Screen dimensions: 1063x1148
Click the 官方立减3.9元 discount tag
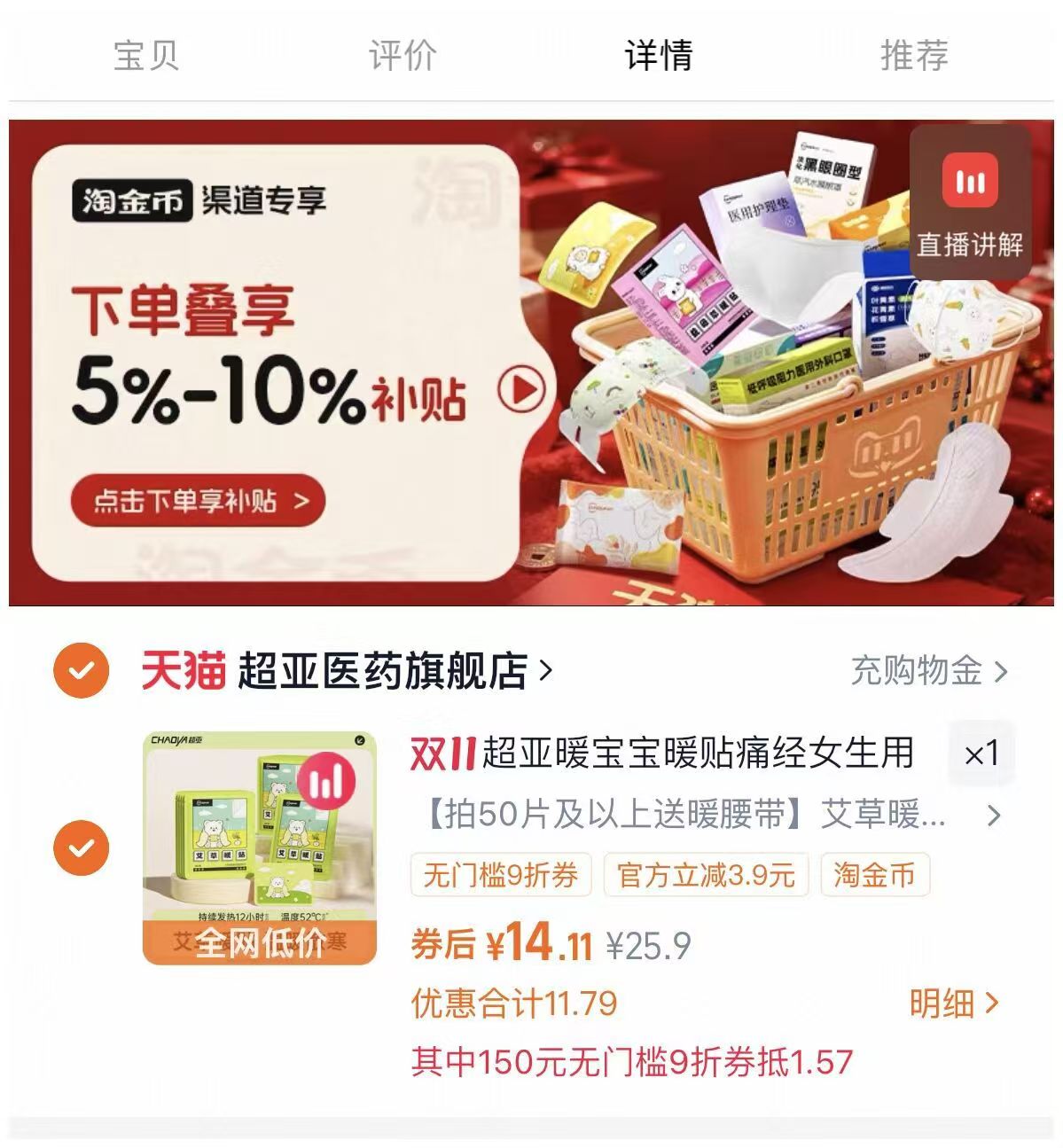706,874
